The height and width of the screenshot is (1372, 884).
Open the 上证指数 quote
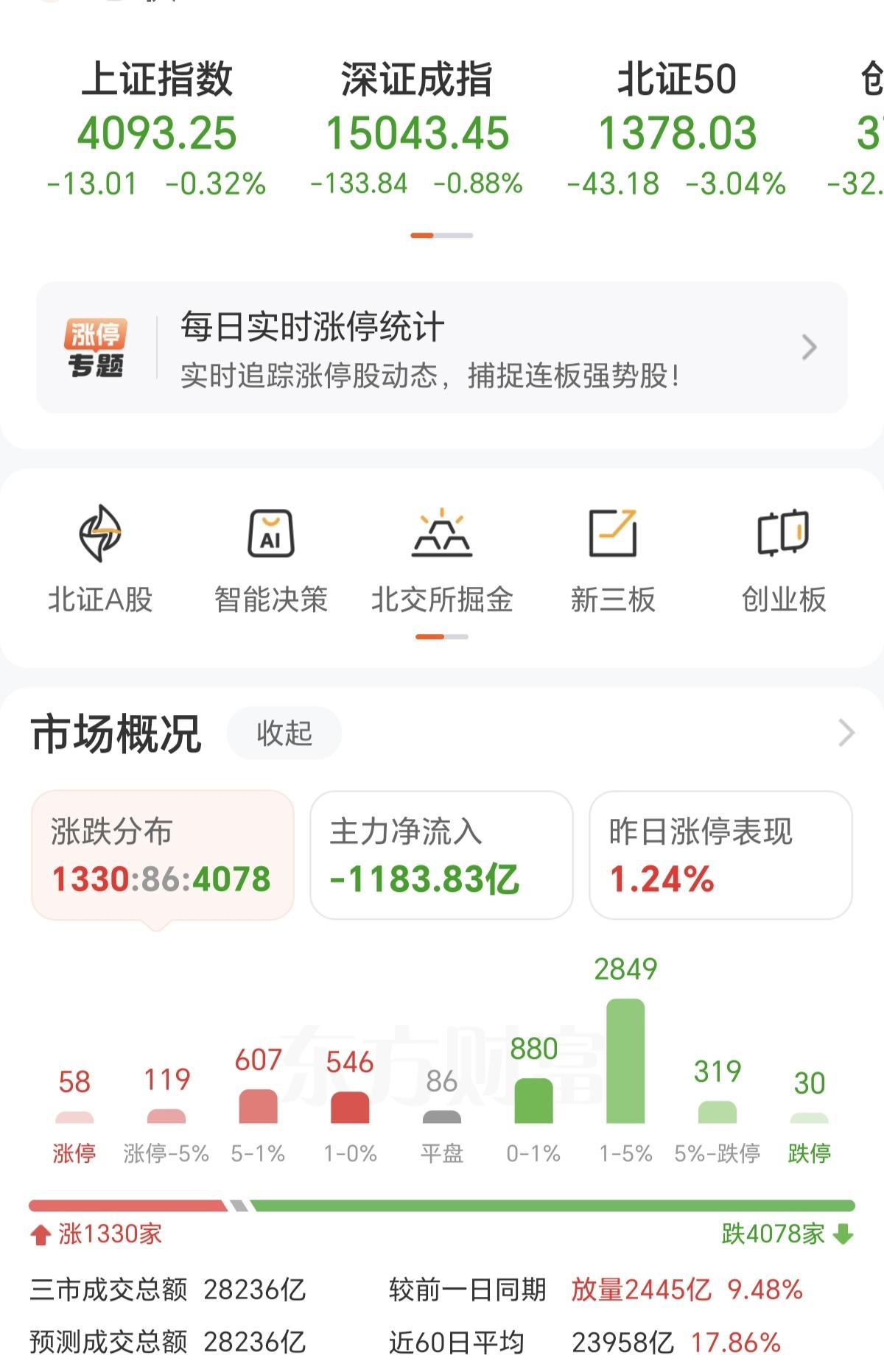tap(157, 129)
